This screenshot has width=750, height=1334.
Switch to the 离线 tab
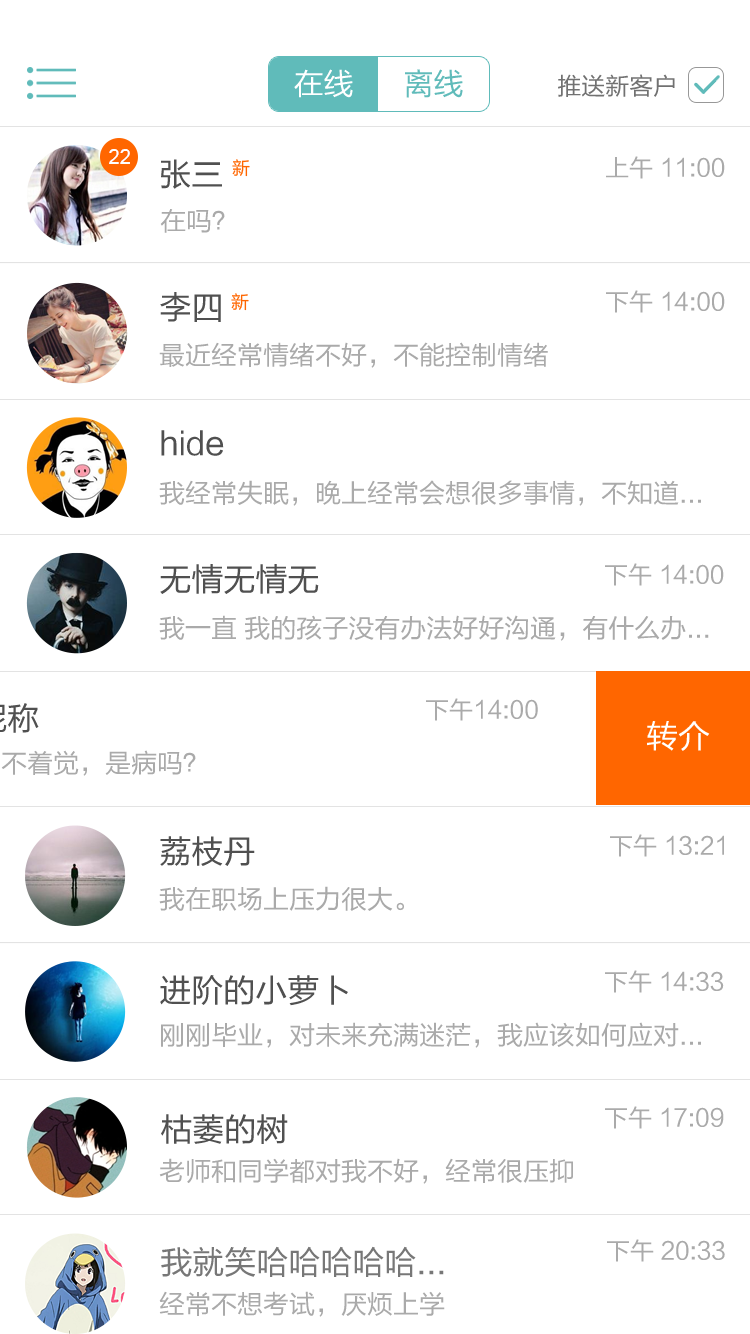(x=434, y=84)
